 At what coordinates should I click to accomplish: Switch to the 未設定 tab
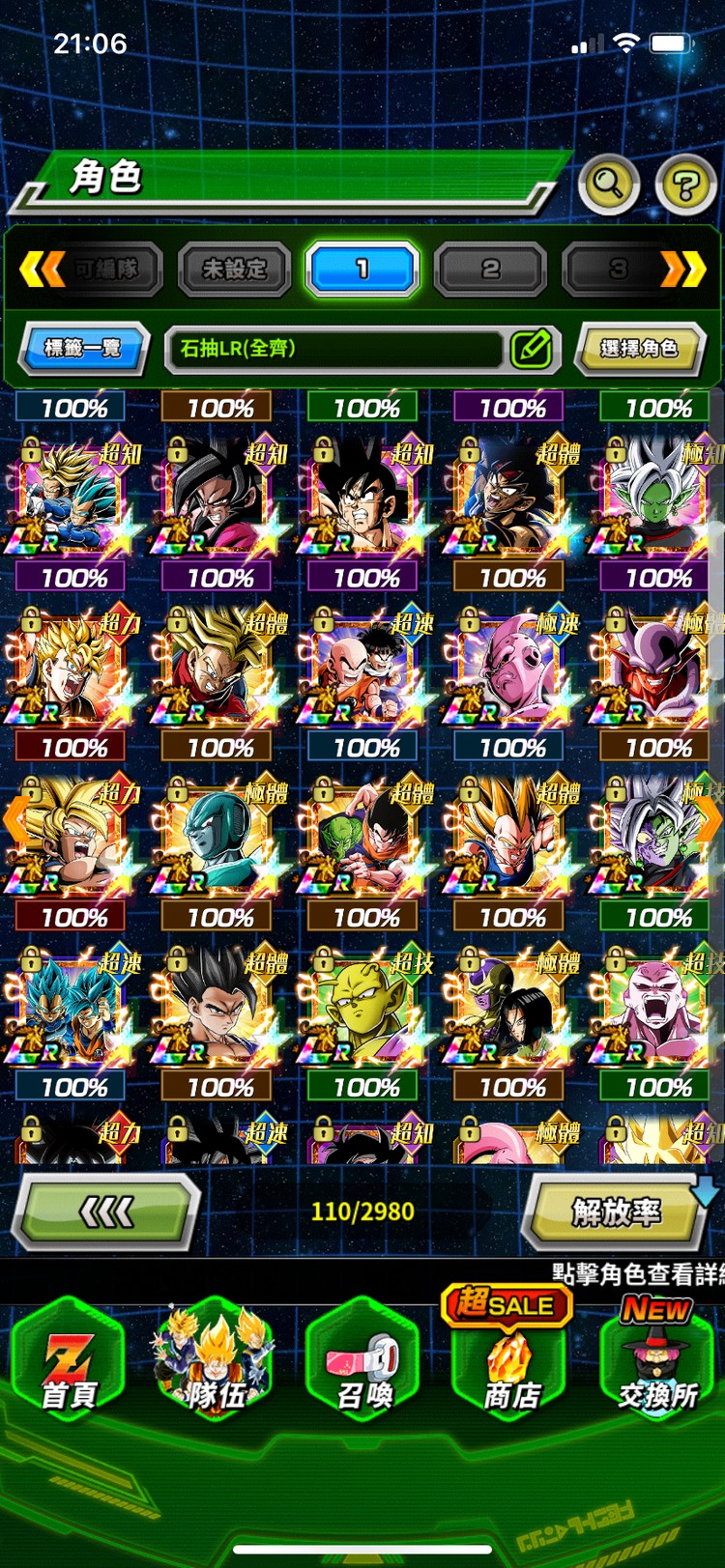(x=234, y=270)
